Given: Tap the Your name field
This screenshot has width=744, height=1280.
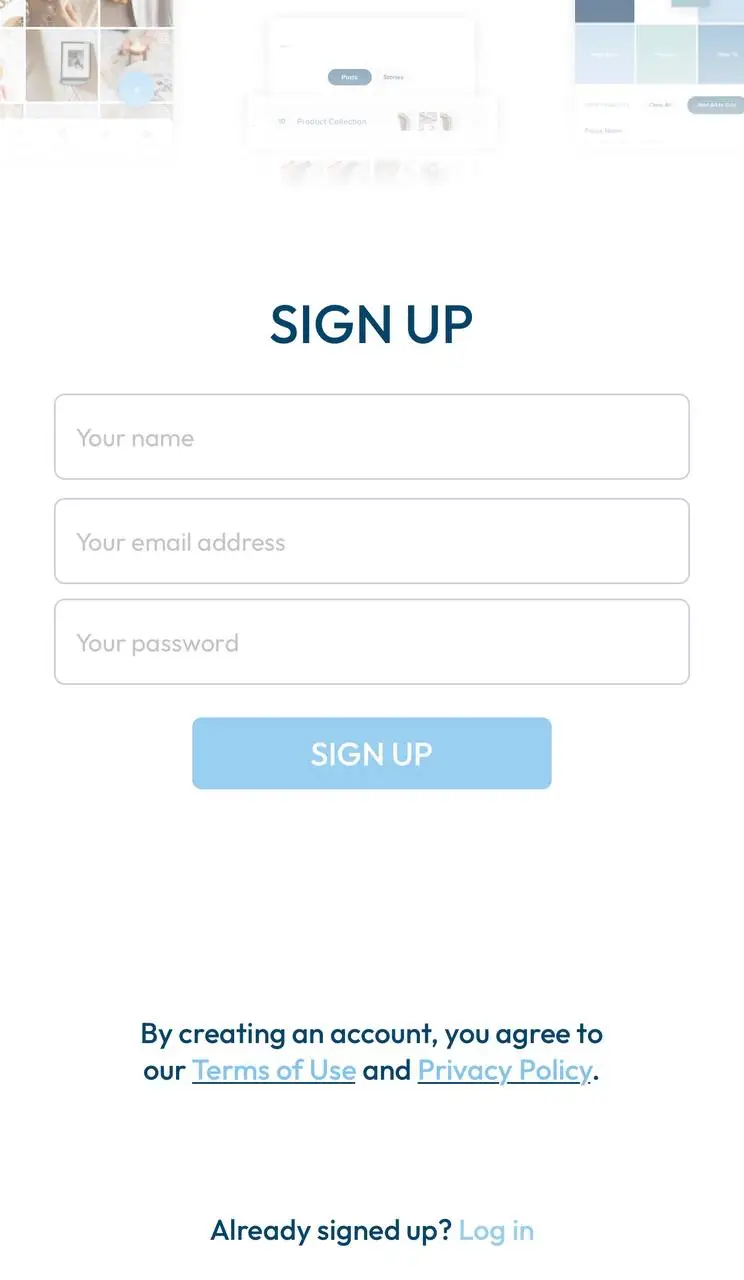Looking at the screenshot, I should (x=371, y=437).
